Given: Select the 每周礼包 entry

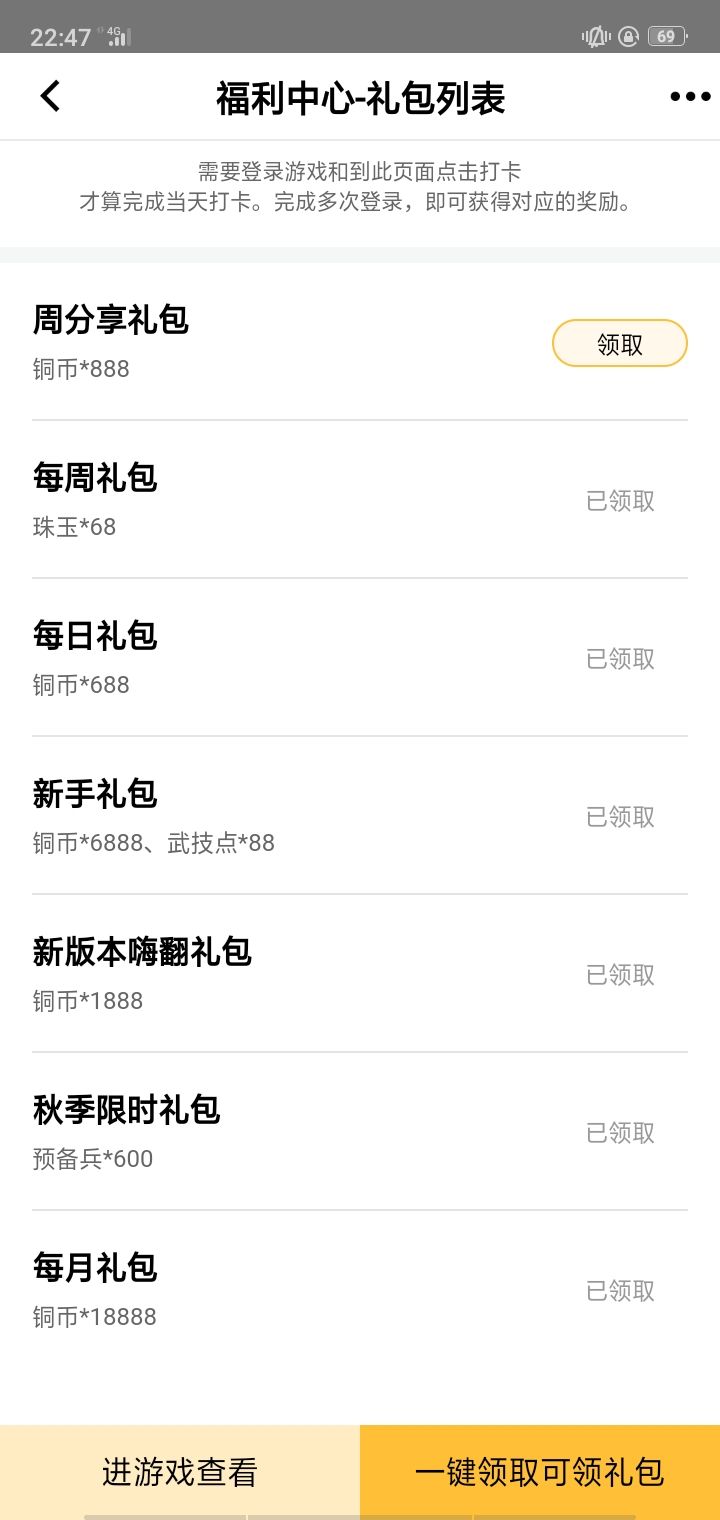Looking at the screenshot, I should (x=94, y=478).
